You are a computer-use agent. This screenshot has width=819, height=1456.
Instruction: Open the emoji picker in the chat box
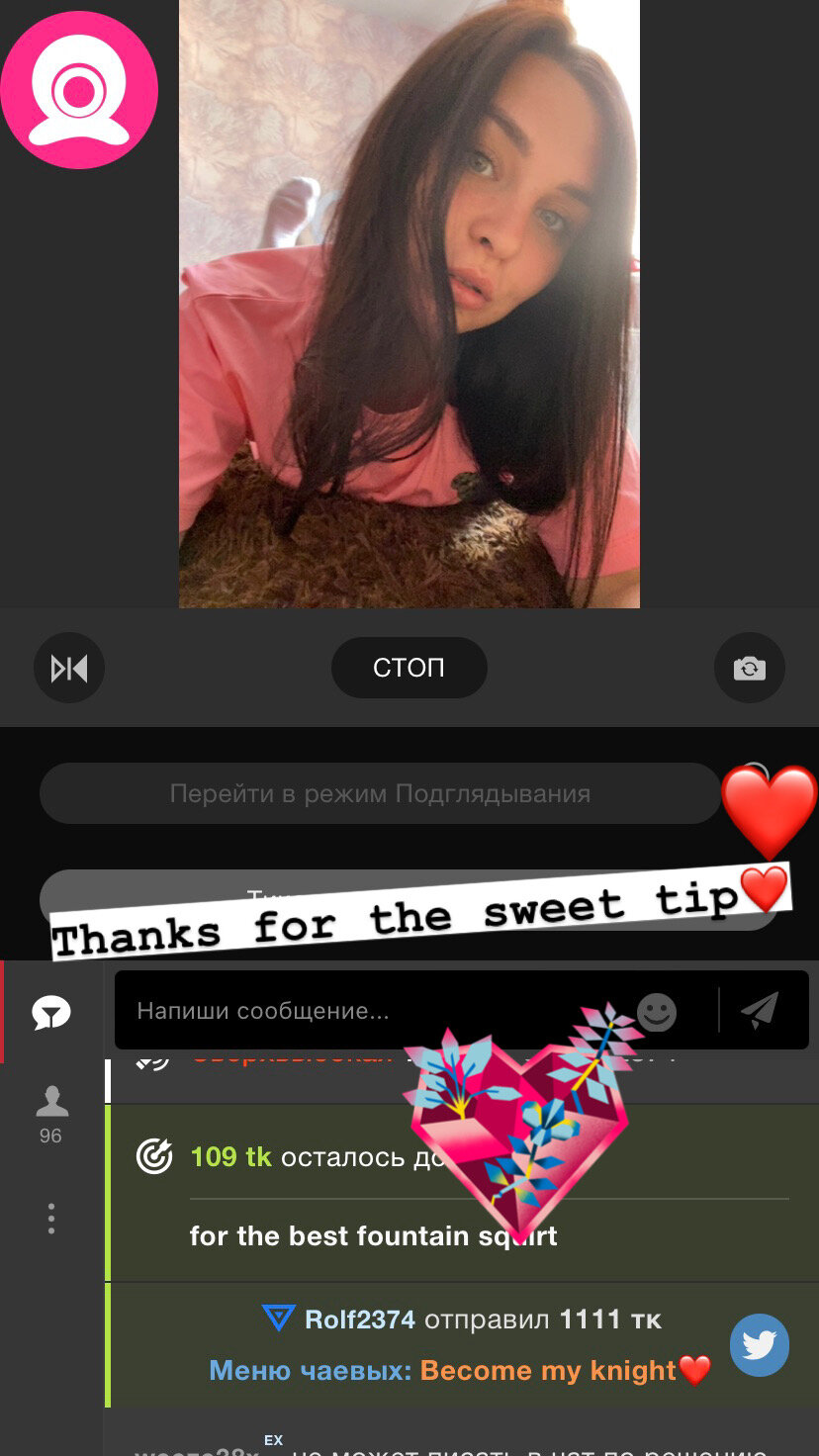(x=657, y=1011)
